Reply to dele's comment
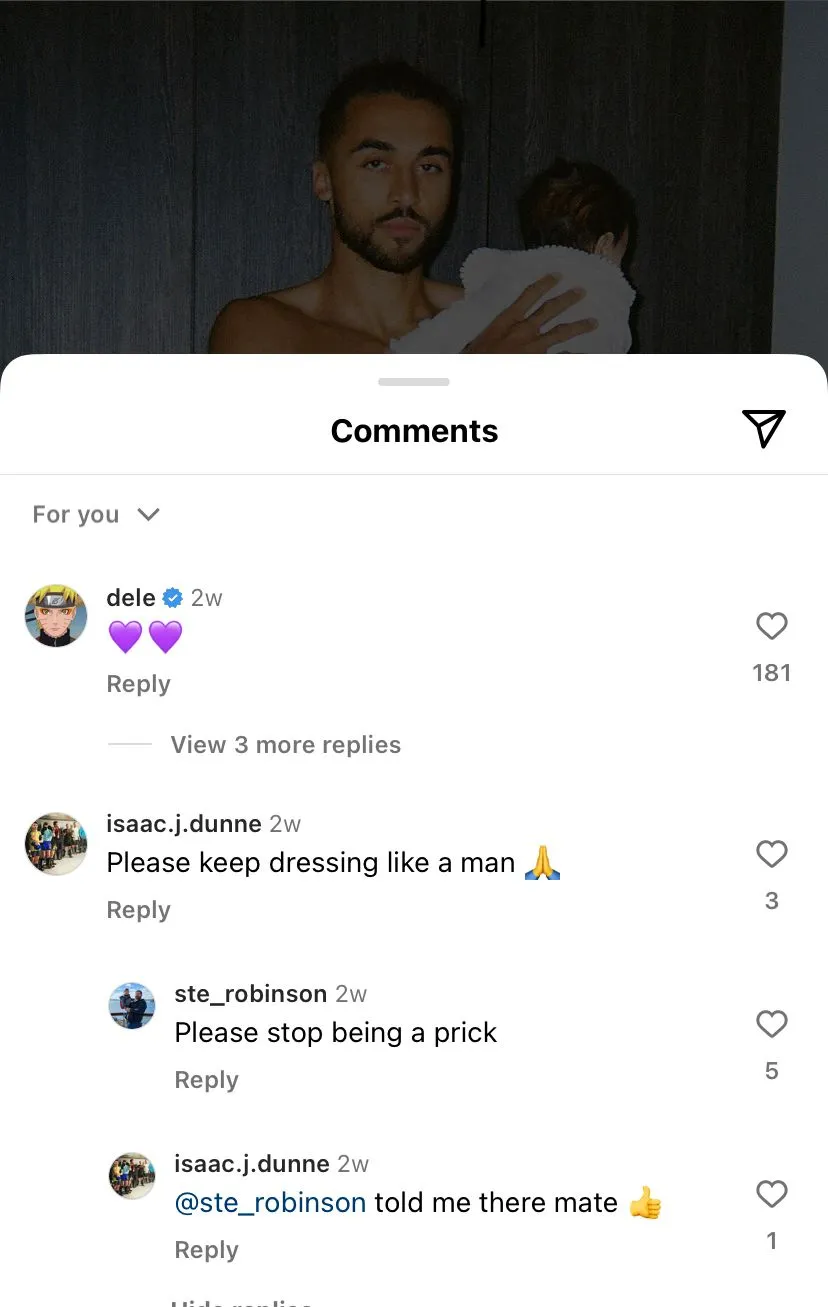This screenshot has width=828, height=1307. 138,684
